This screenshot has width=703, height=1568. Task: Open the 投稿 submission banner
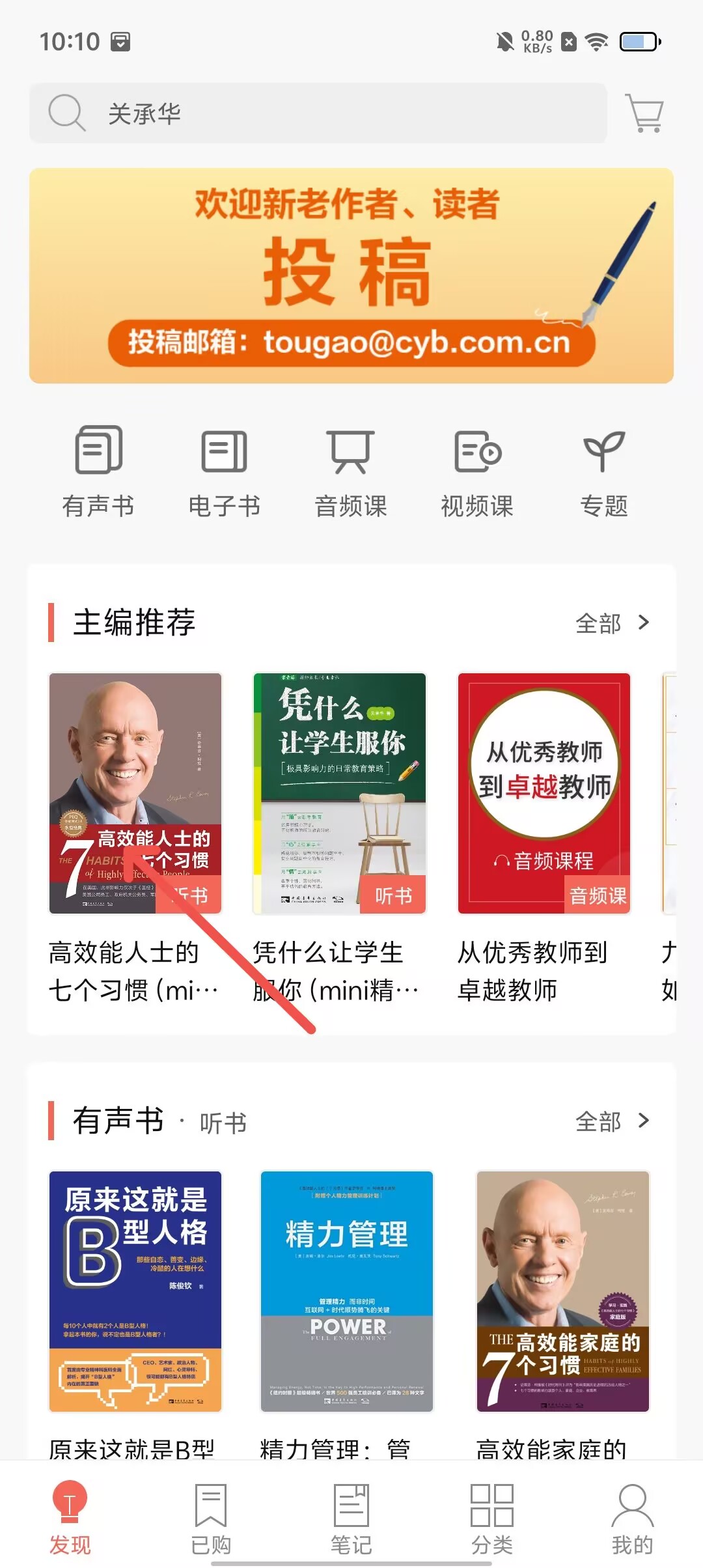coord(351,275)
